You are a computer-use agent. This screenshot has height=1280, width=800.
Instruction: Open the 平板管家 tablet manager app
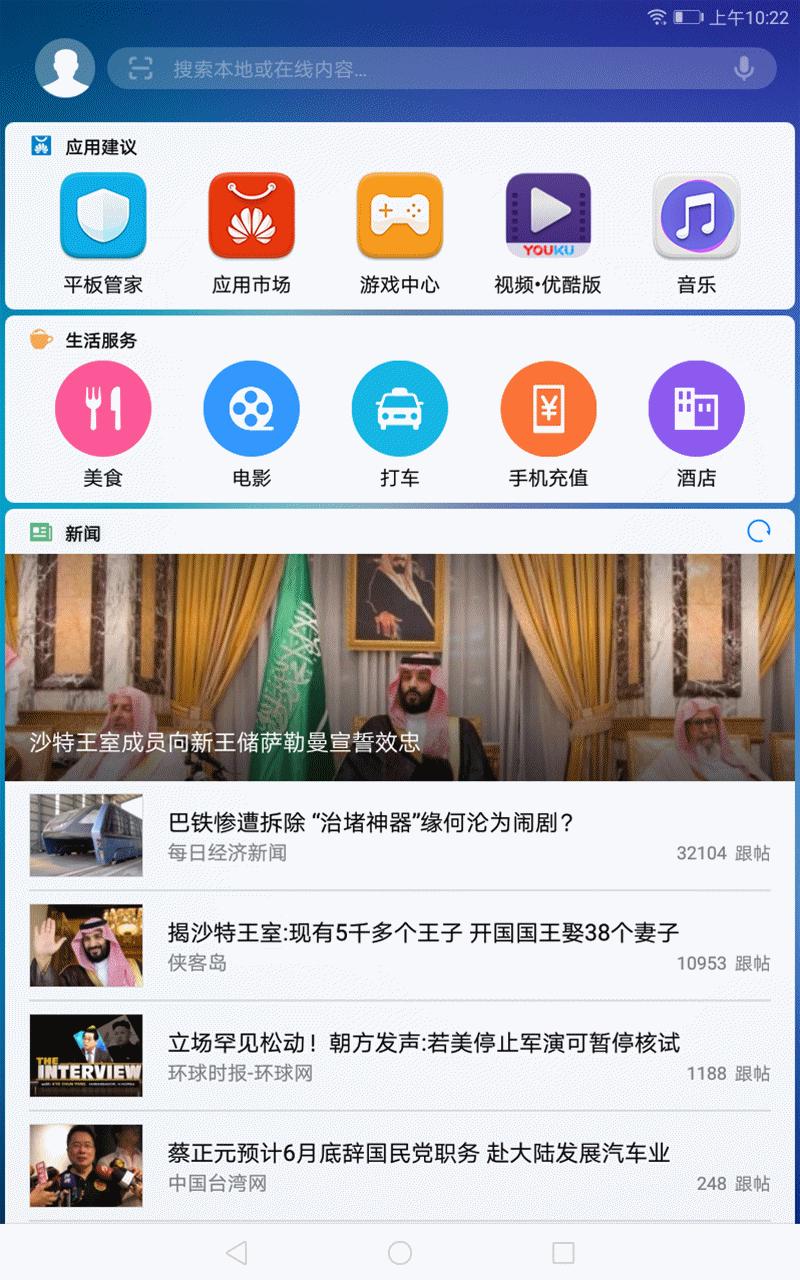[x=103, y=215]
